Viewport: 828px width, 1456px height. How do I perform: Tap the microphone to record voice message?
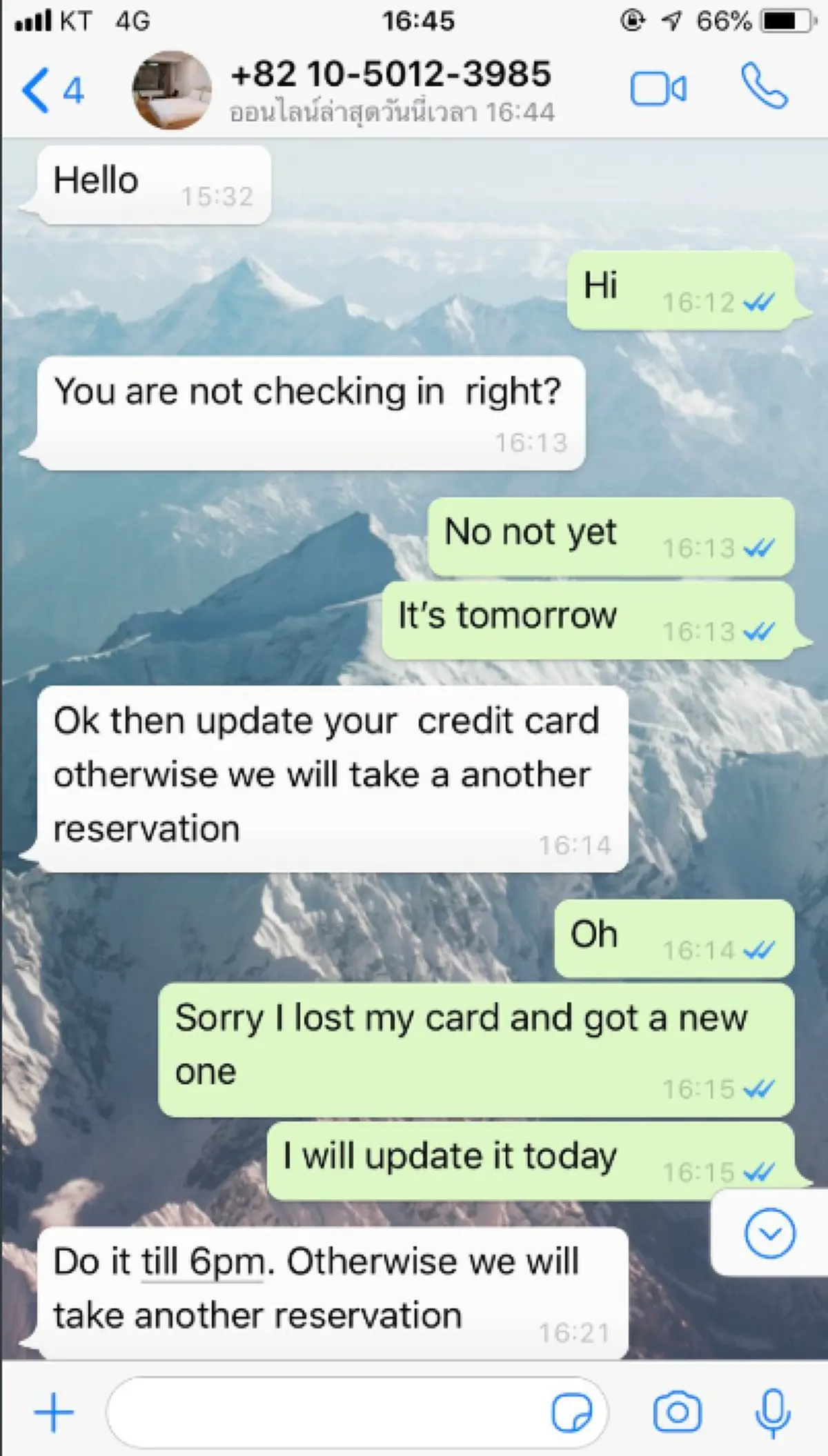773,1412
